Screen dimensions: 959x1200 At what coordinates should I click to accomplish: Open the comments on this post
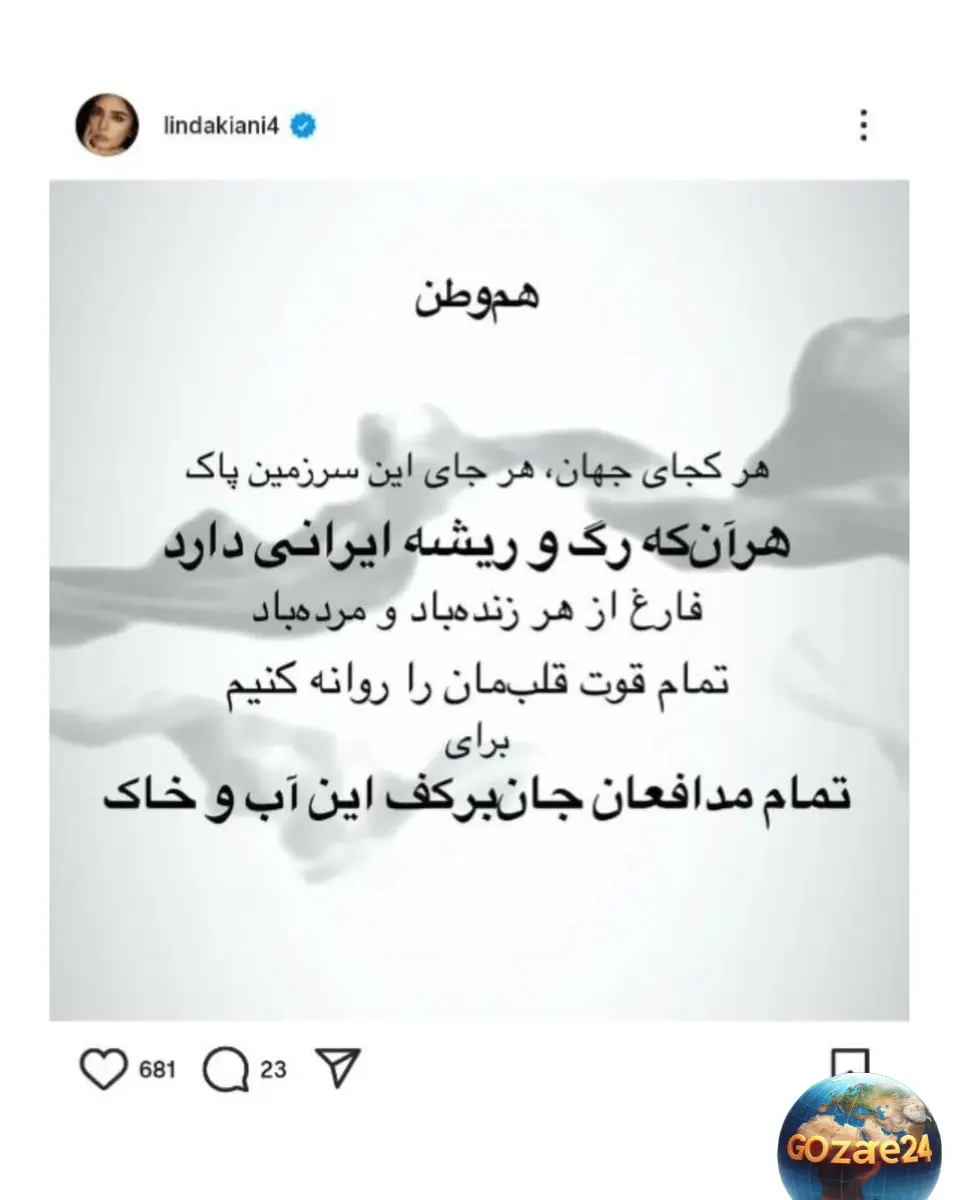(226, 1070)
